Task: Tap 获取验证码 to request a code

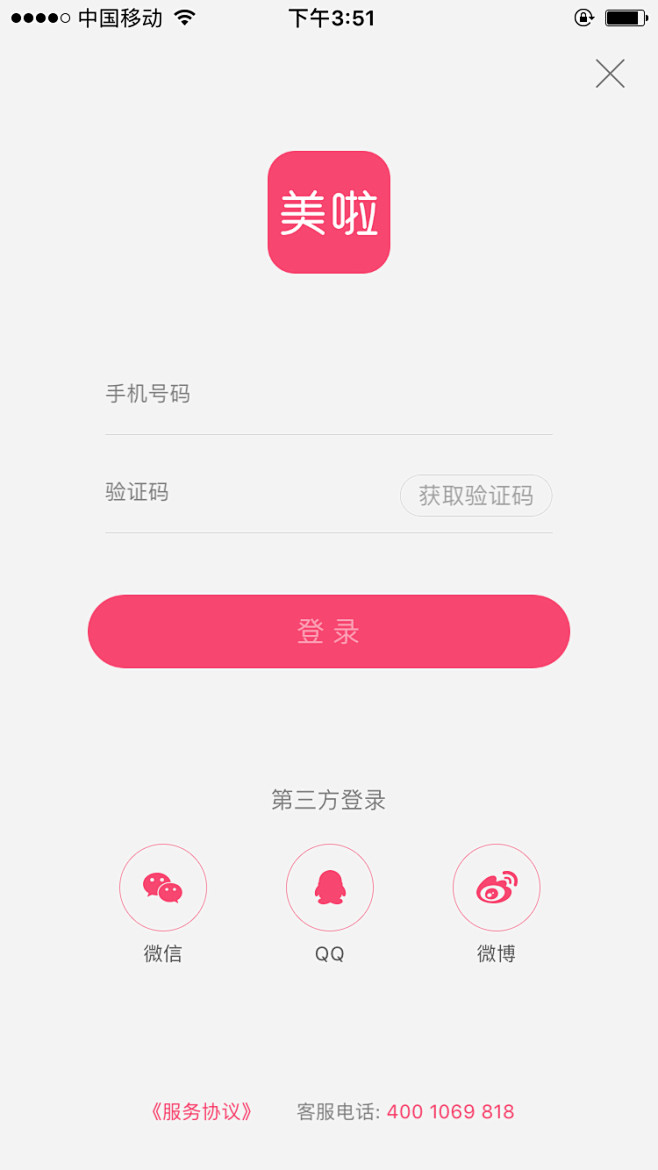Action: (x=476, y=496)
